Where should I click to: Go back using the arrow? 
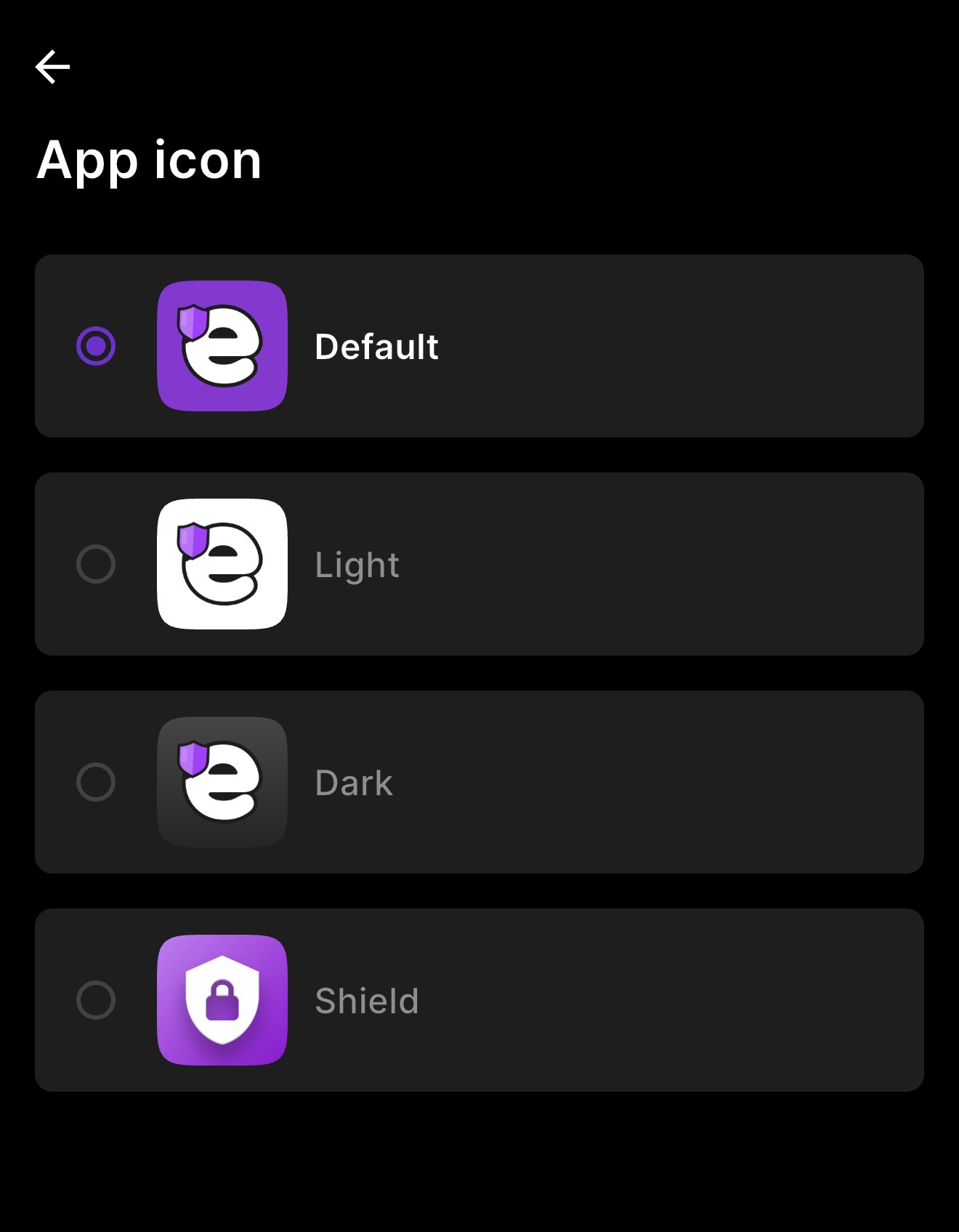tap(52, 68)
